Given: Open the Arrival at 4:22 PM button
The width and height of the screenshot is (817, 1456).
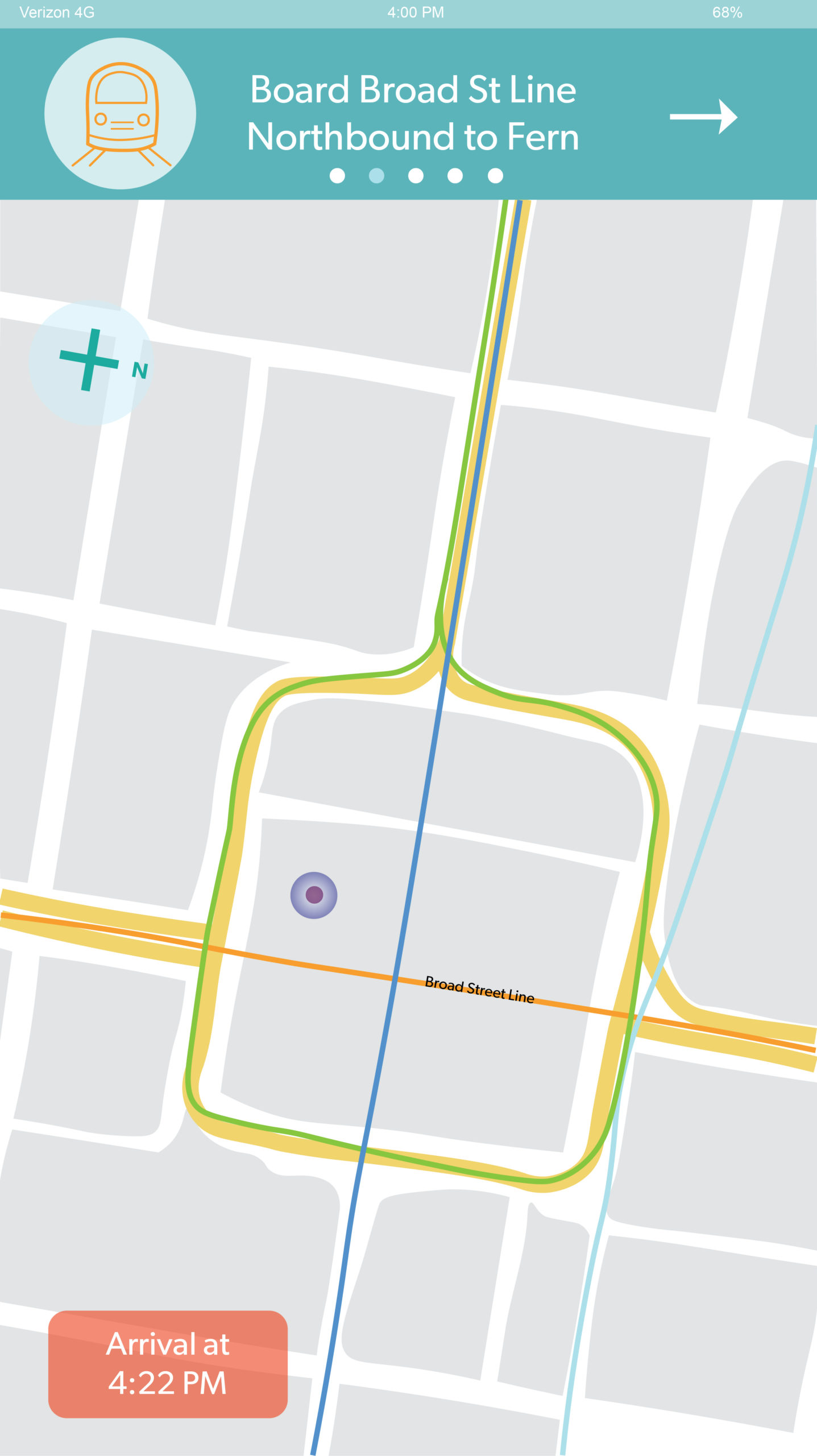Looking at the screenshot, I should (168, 1363).
